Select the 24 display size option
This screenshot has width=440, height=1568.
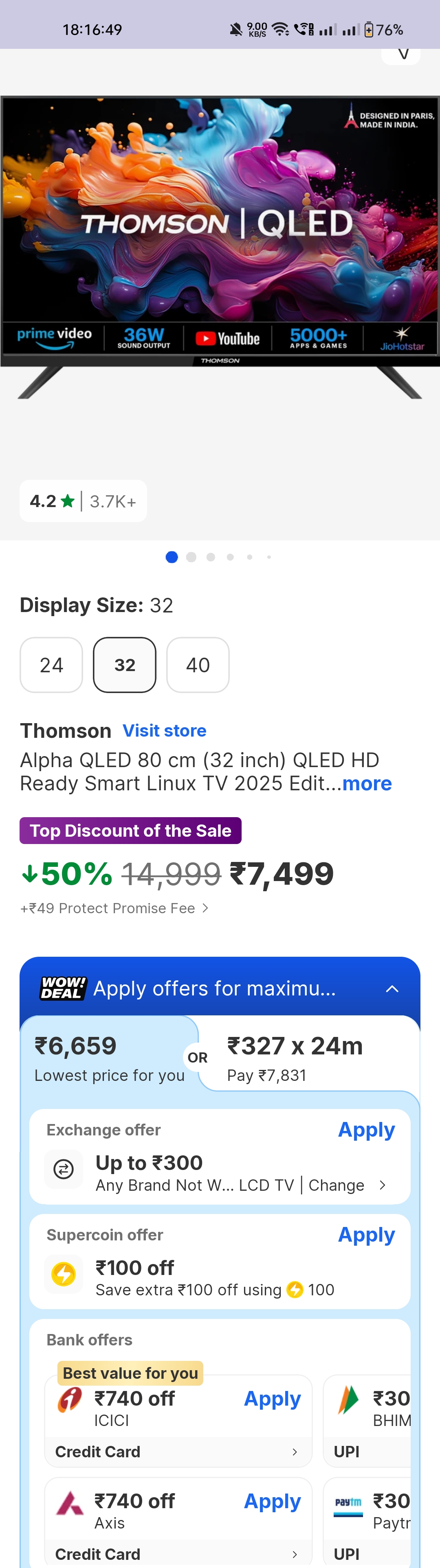click(x=51, y=665)
